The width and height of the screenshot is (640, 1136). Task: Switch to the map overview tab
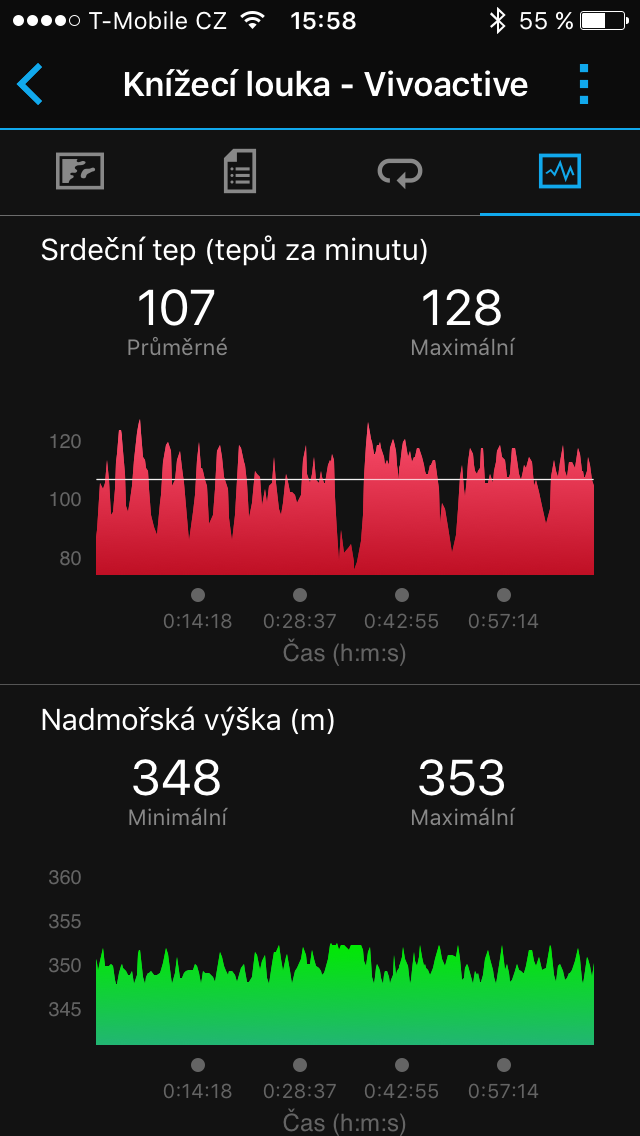tap(80, 172)
